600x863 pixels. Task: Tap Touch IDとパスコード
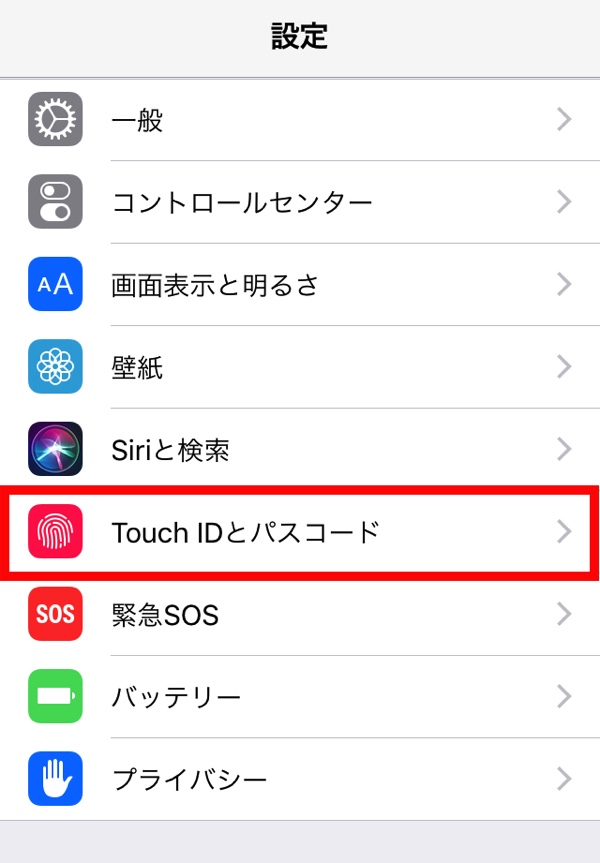click(x=300, y=531)
